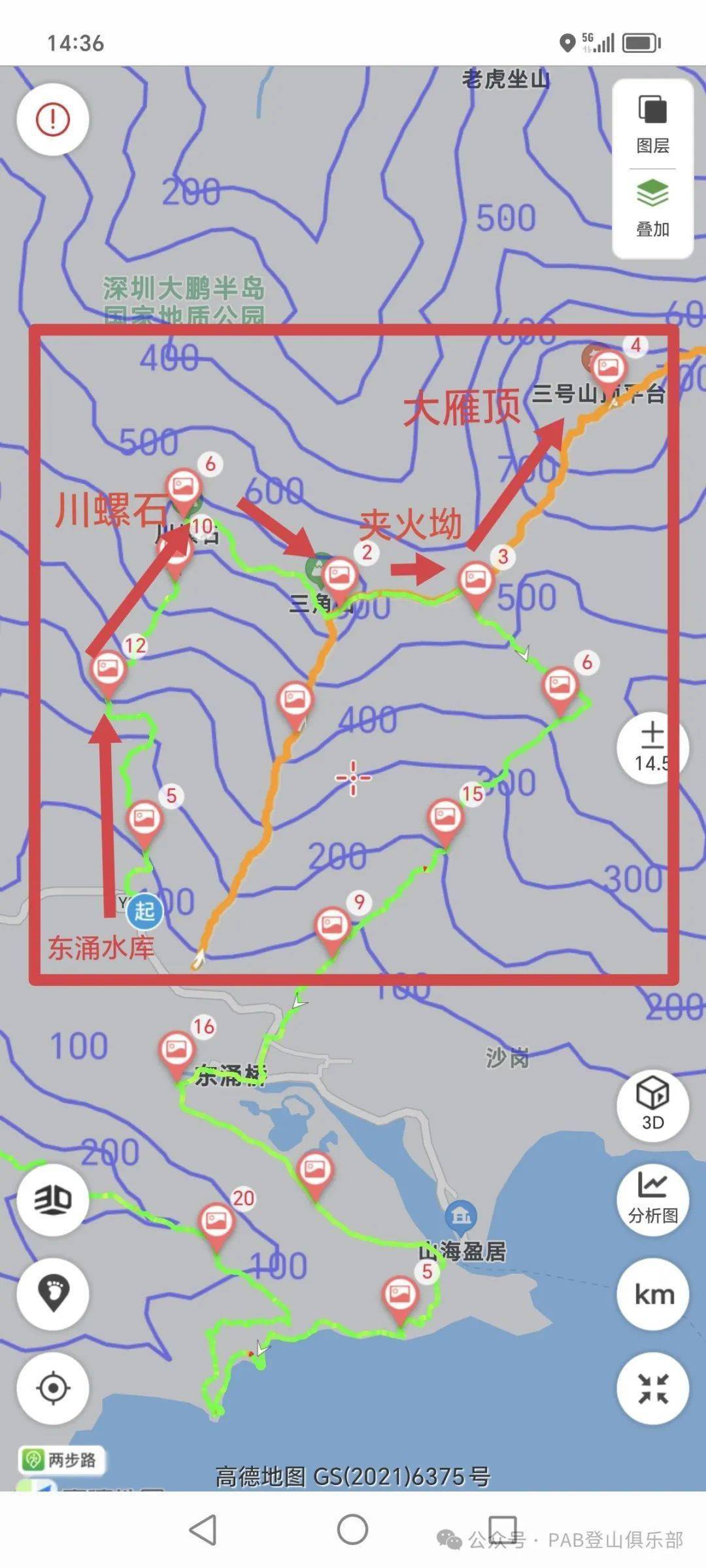Screen dimensions: 706x1568
Task: Tap the 起 route start marker
Action: pos(146,910)
